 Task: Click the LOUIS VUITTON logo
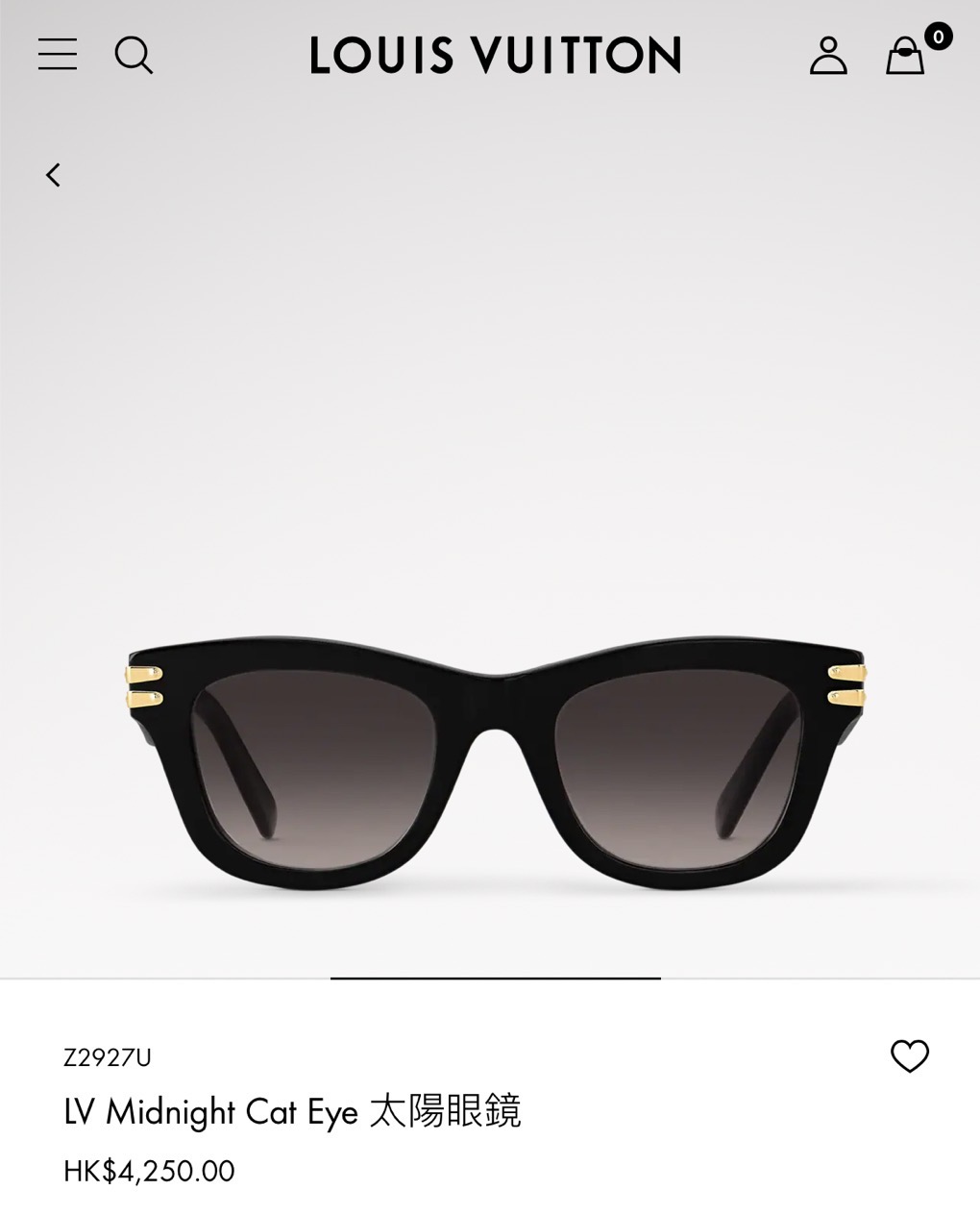495,56
